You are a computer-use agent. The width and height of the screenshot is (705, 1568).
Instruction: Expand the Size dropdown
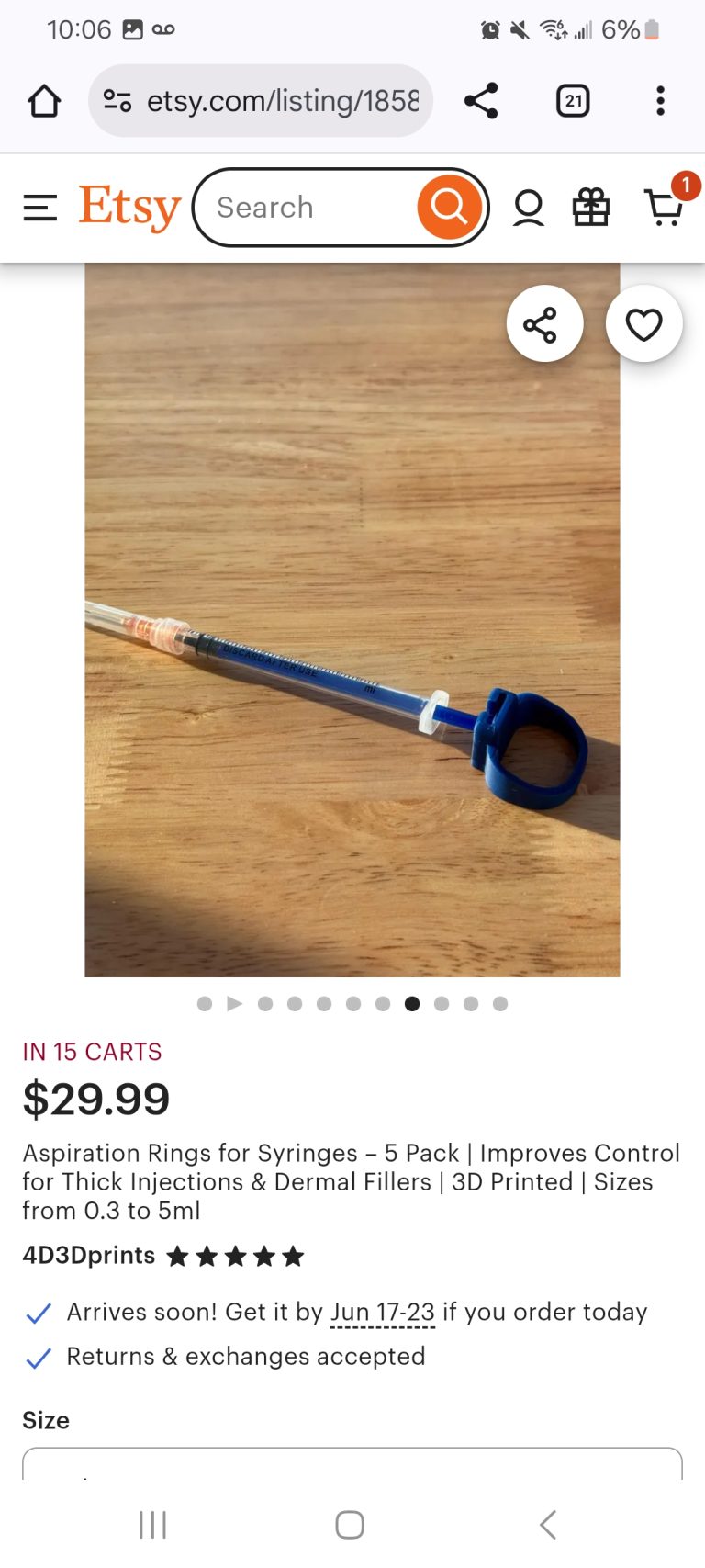[x=352, y=1463]
